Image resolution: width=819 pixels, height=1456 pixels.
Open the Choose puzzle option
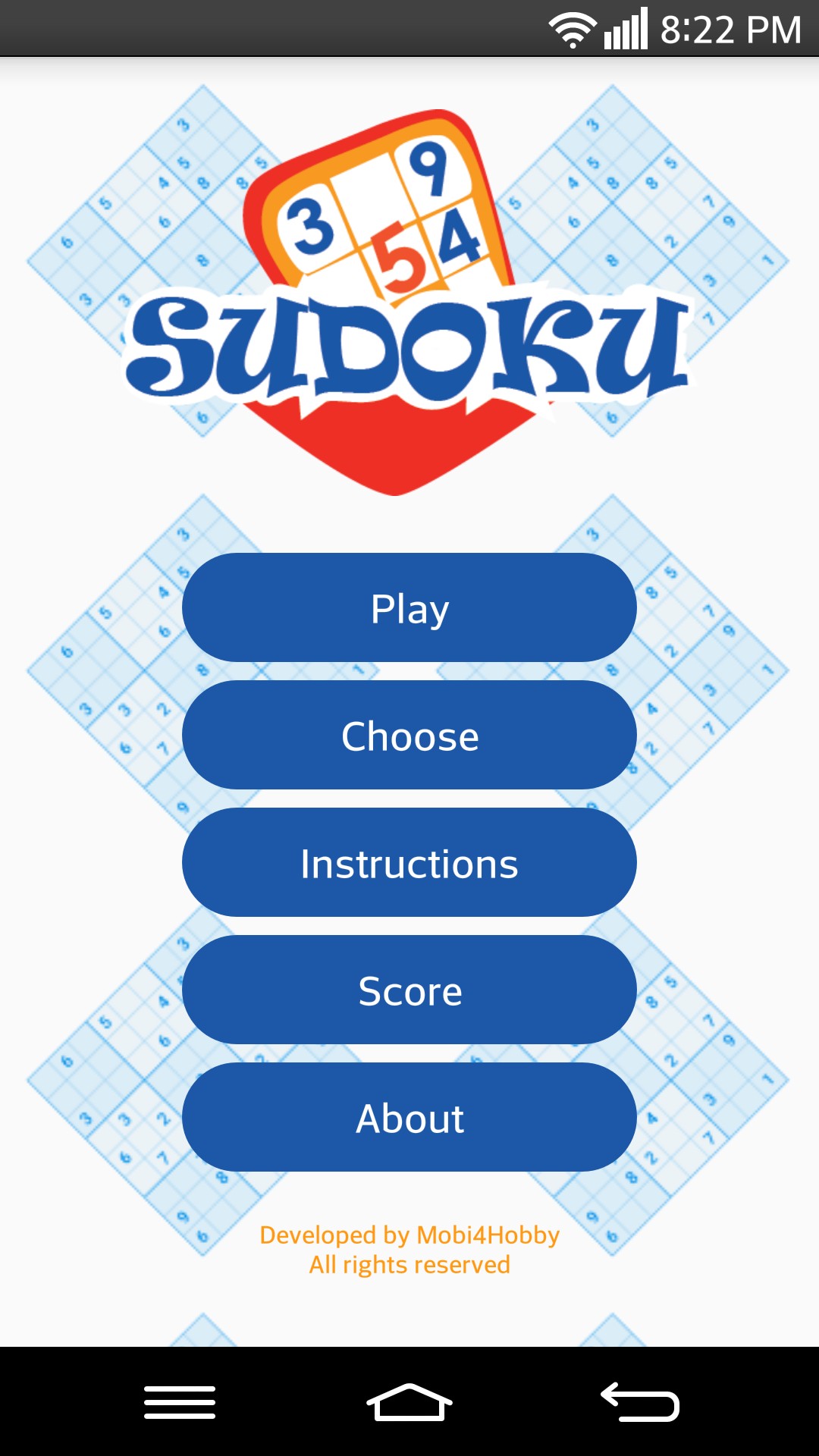[x=409, y=735]
